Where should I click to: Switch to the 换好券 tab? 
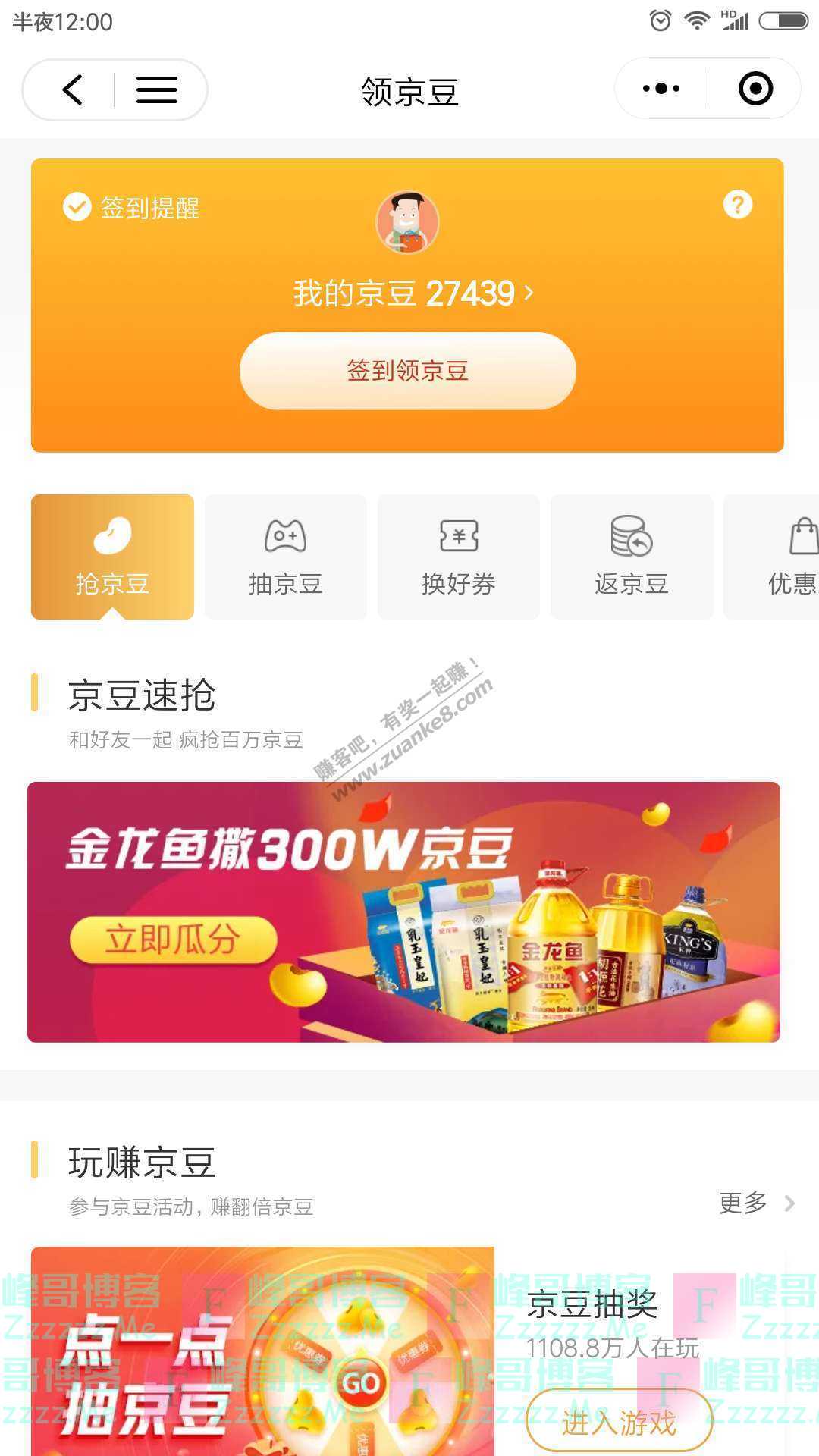tap(458, 557)
